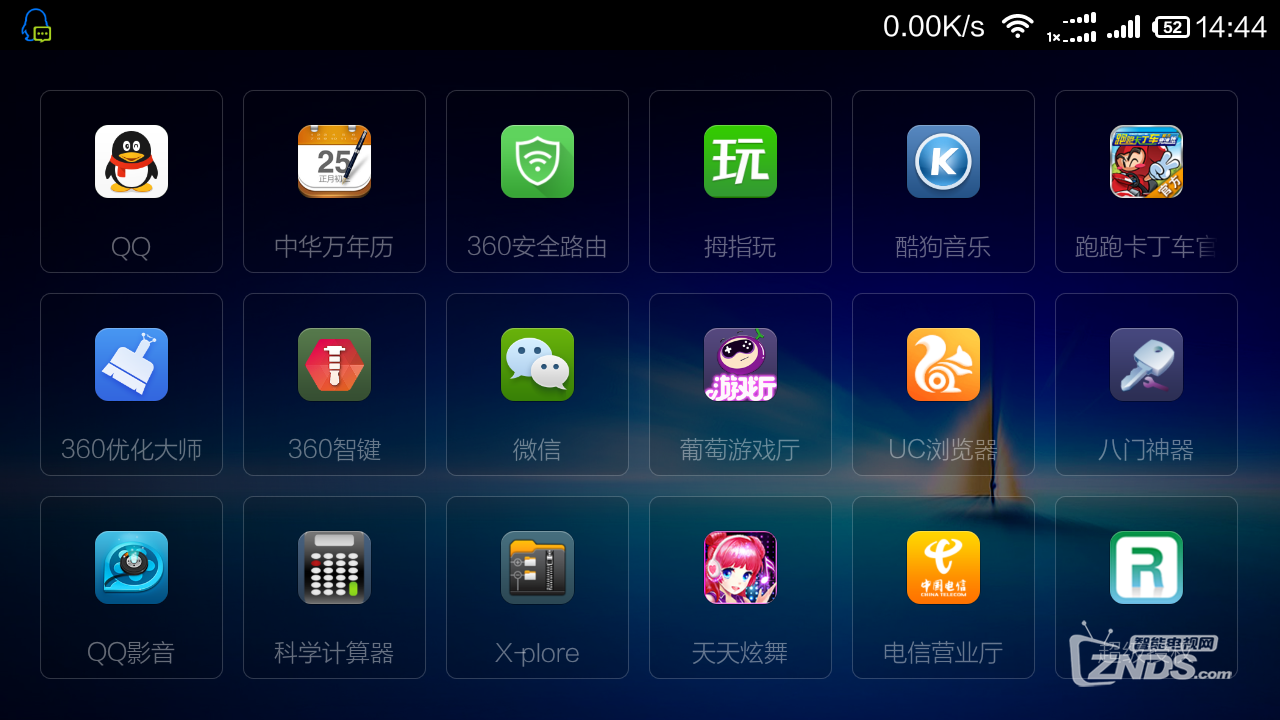The width and height of the screenshot is (1280, 720).
Task: Launch UC浏览器 browser
Action: coord(943,365)
